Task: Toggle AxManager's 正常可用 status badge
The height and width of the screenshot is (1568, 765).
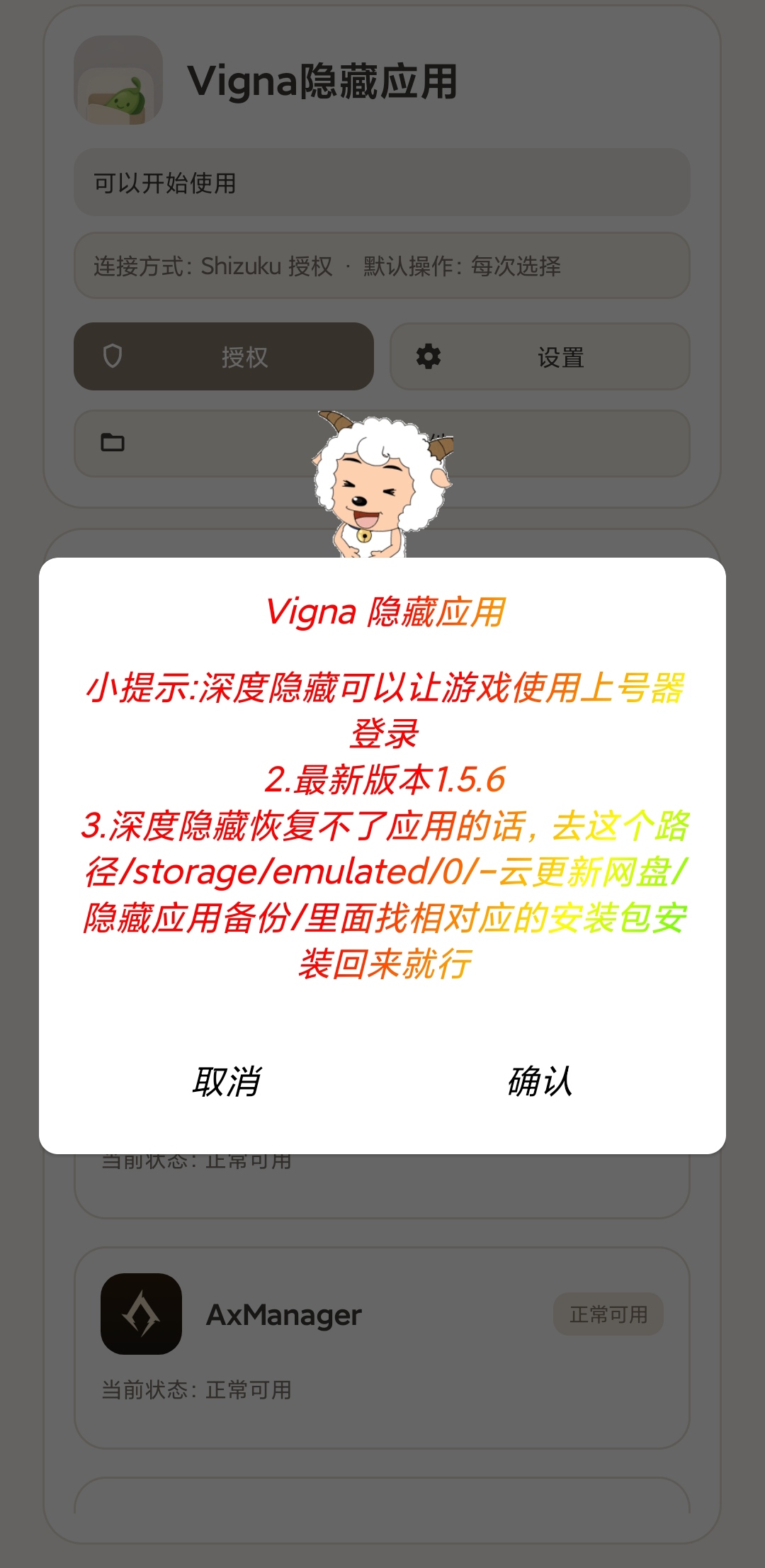Action: [611, 1313]
